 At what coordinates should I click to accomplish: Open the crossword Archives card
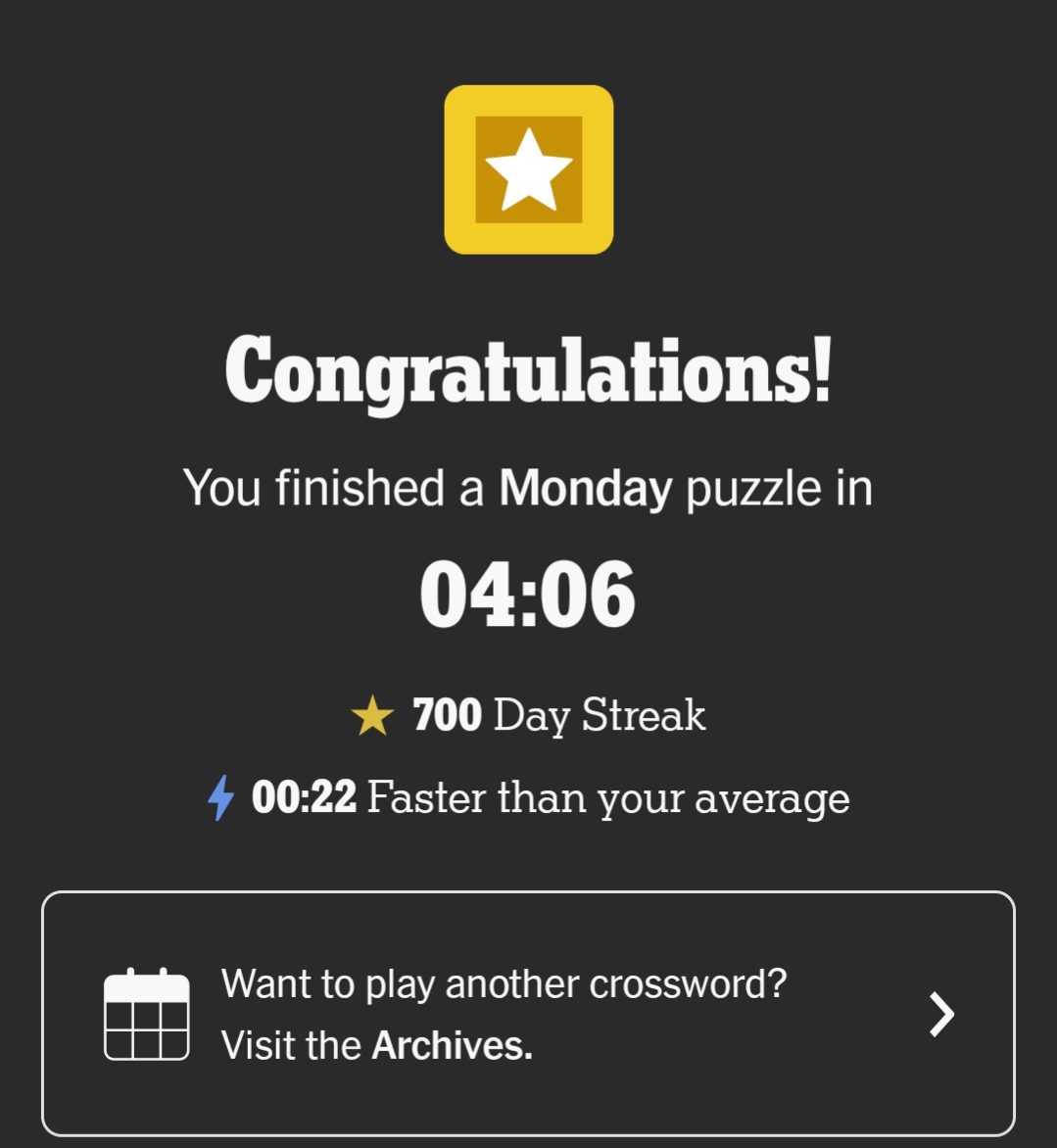click(x=528, y=1014)
